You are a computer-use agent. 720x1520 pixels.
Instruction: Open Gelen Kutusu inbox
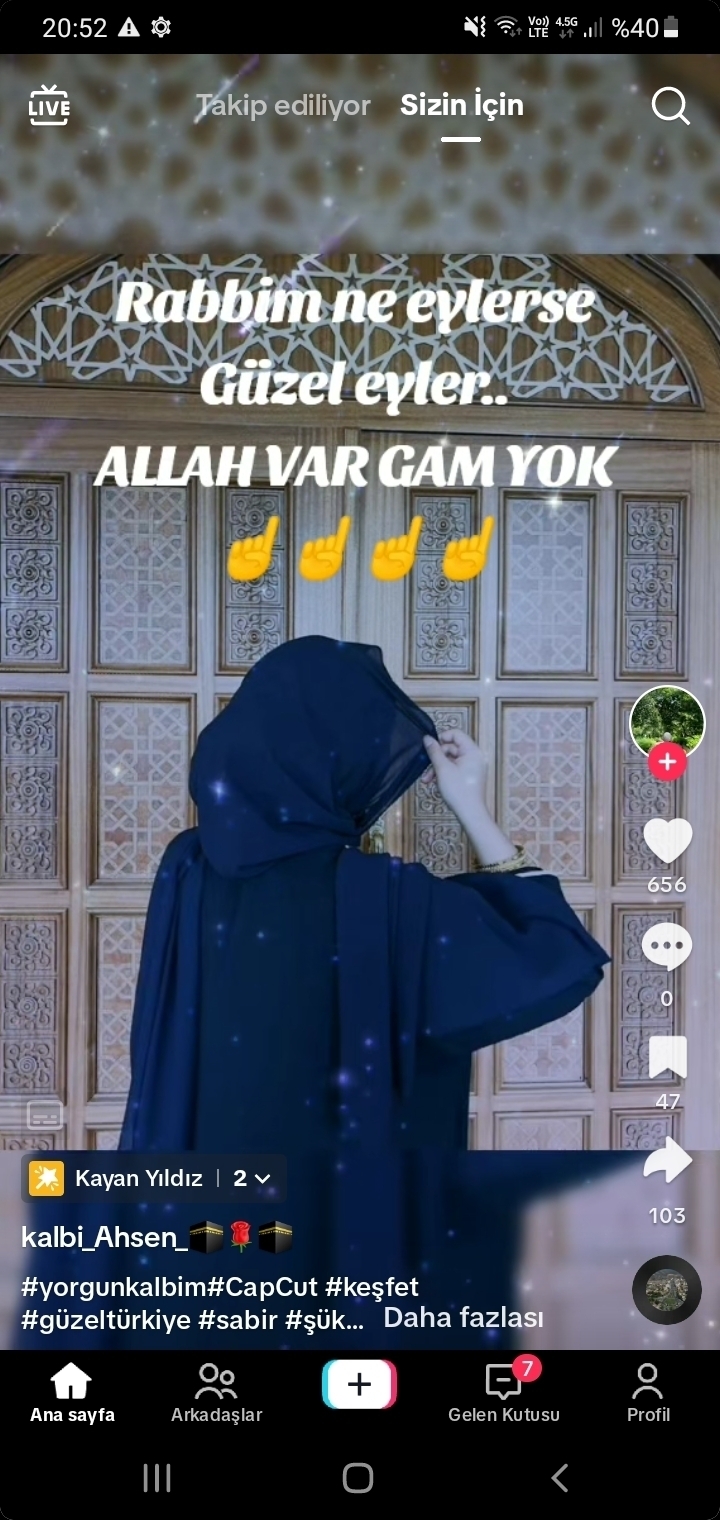(504, 1393)
